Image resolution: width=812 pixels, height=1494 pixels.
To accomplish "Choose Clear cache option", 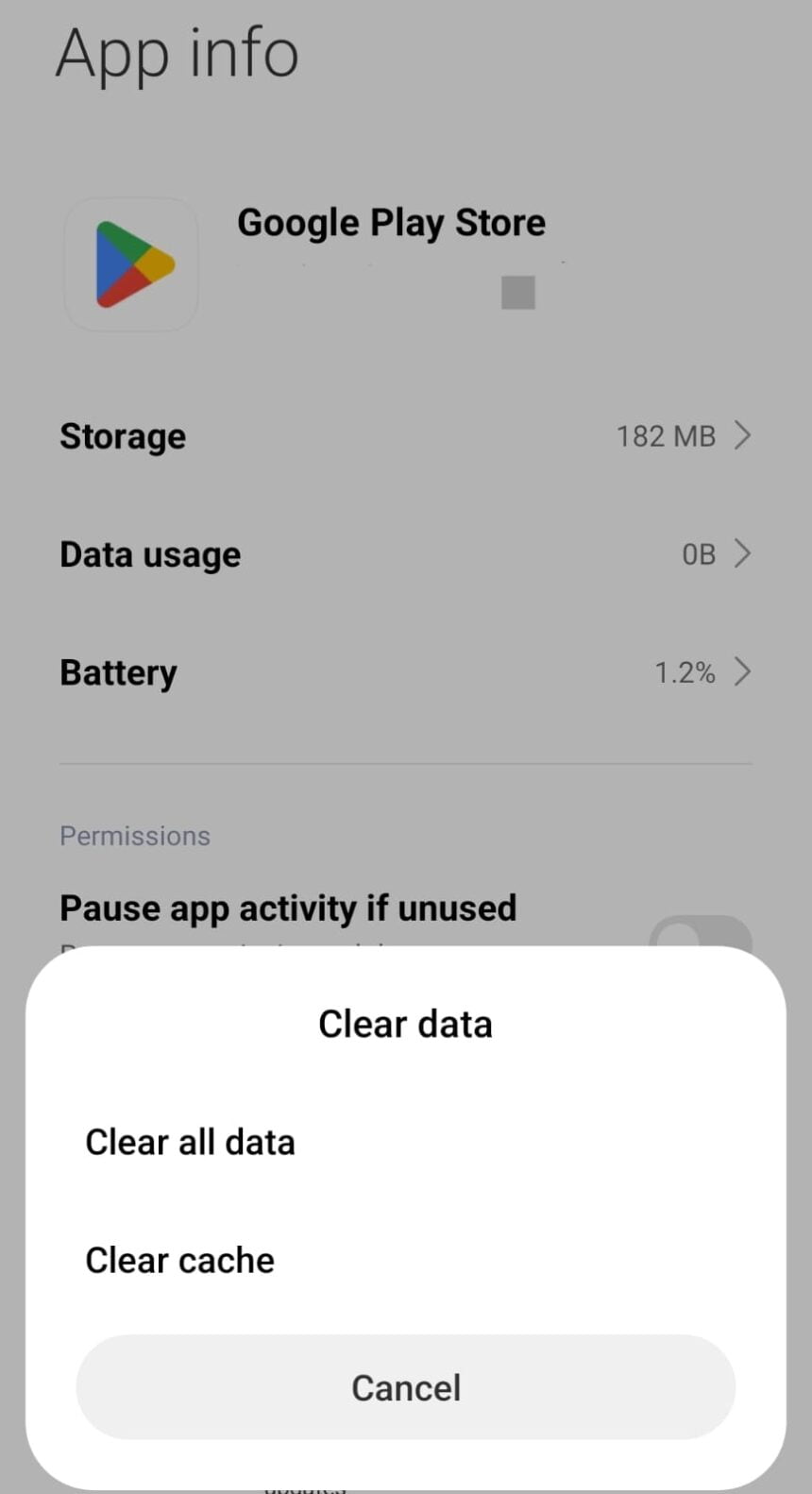I will (x=405, y=1260).
